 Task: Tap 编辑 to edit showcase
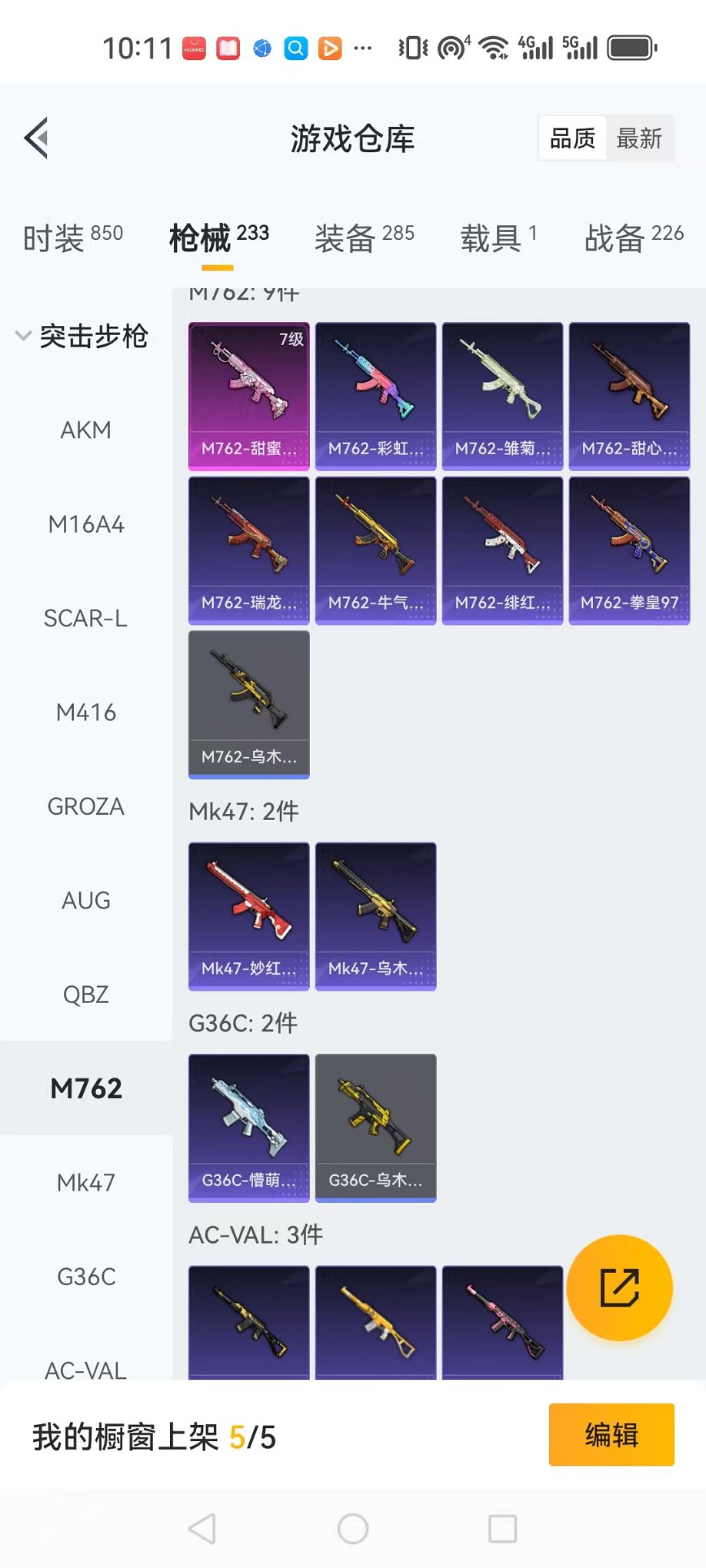click(x=611, y=1434)
